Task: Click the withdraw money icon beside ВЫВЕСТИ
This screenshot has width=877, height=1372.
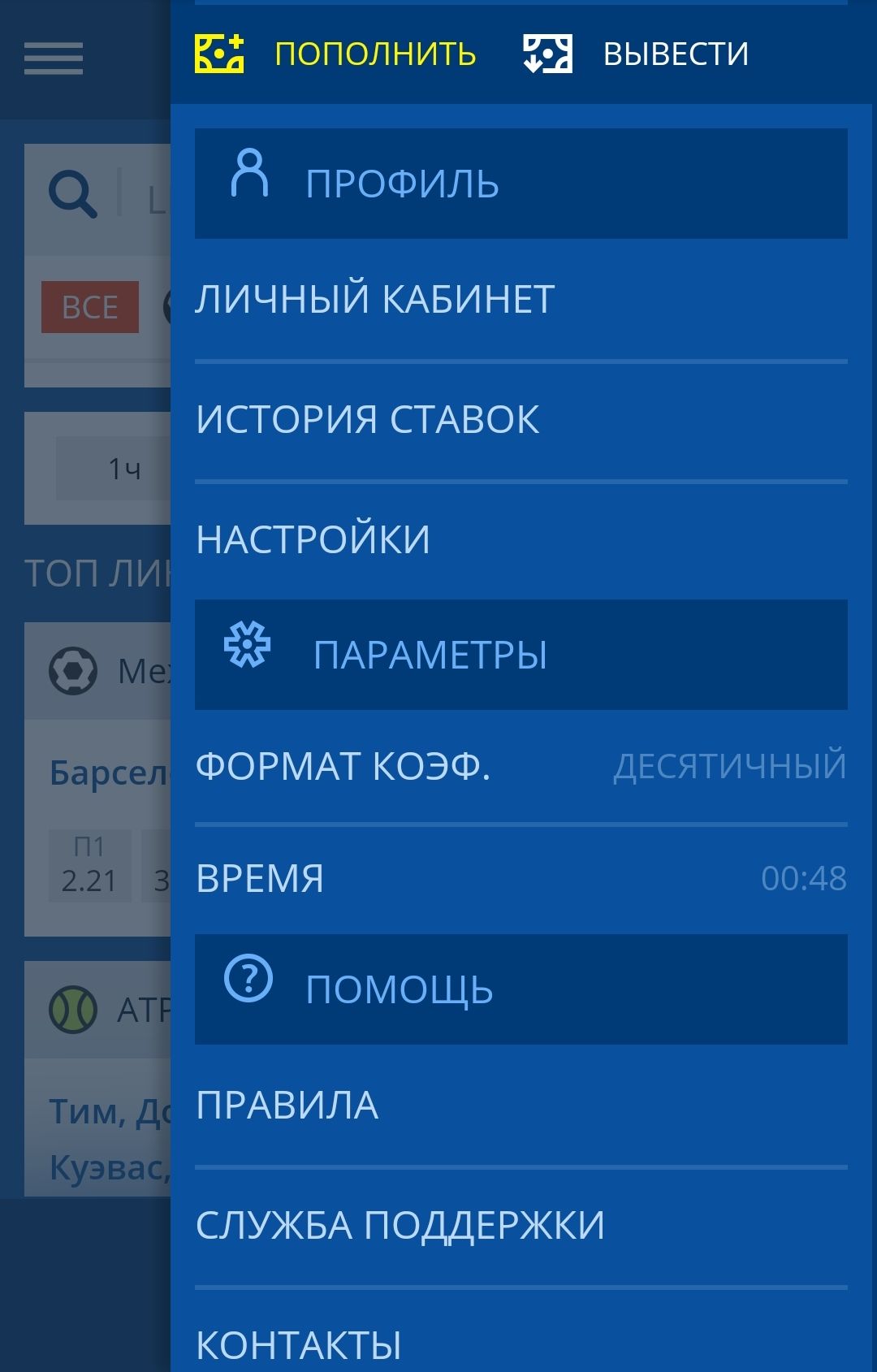Action: click(x=547, y=54)
